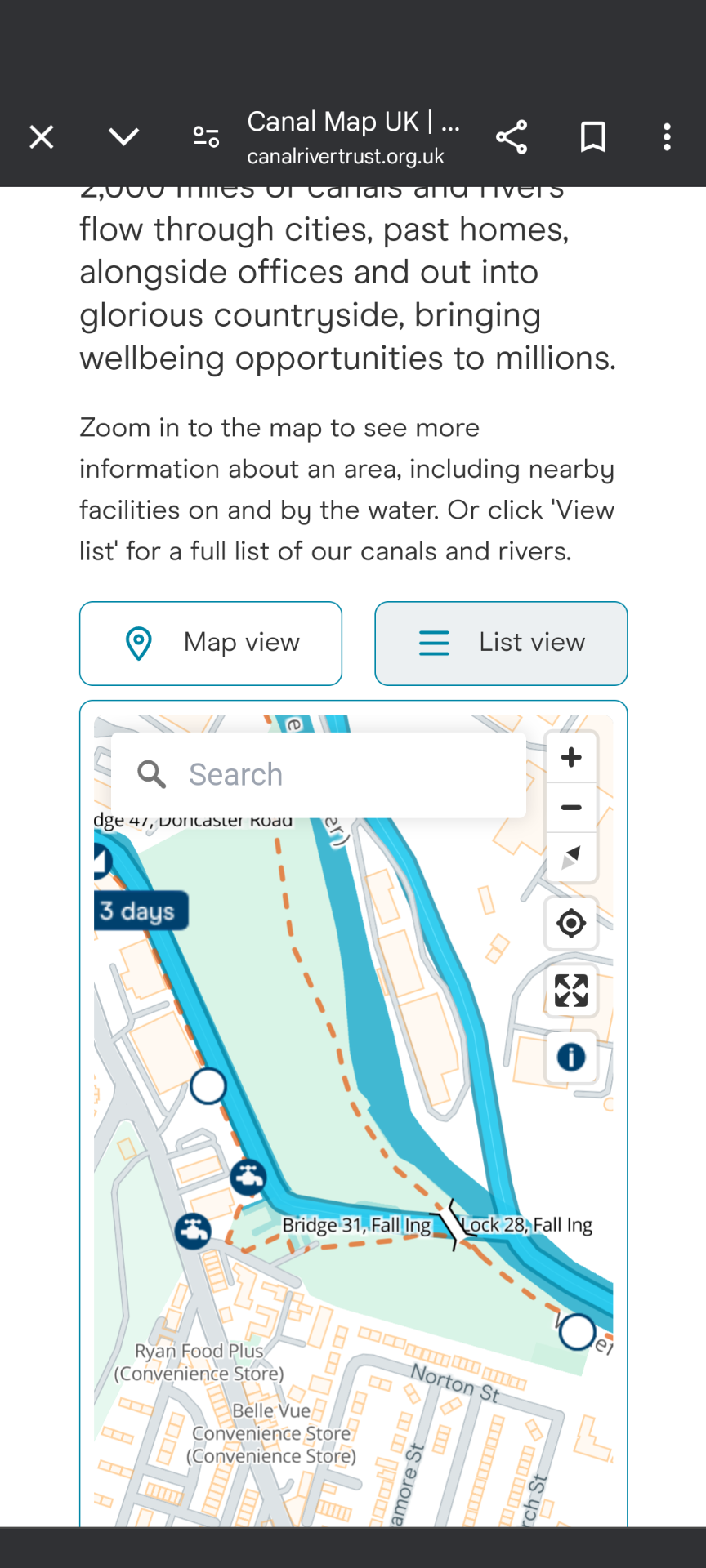
Task: Open site settings icon next to the URL
Action: click(x=206, y=137)
